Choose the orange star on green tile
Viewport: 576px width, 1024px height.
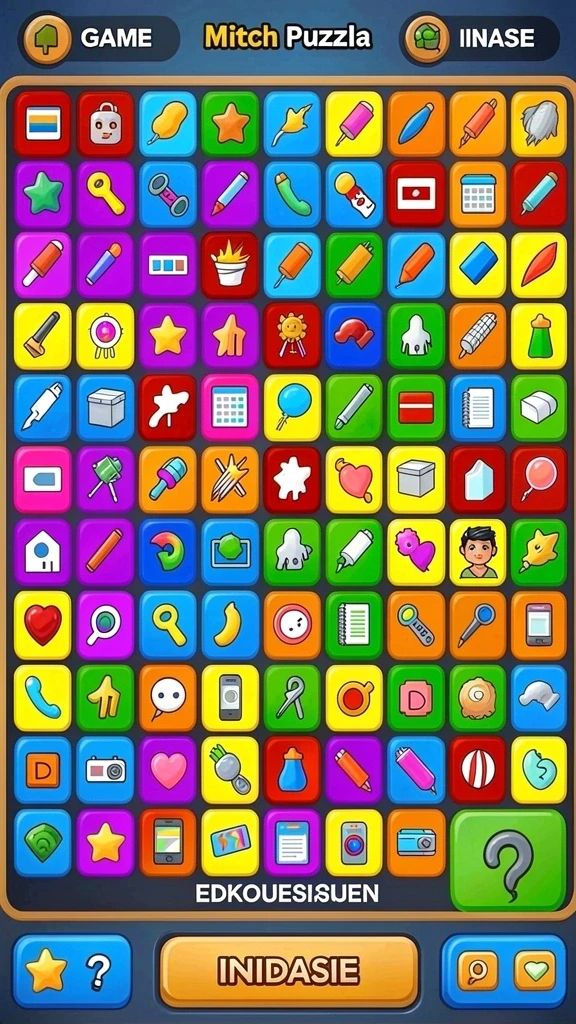pyautogui.click(x=230, y=123)
